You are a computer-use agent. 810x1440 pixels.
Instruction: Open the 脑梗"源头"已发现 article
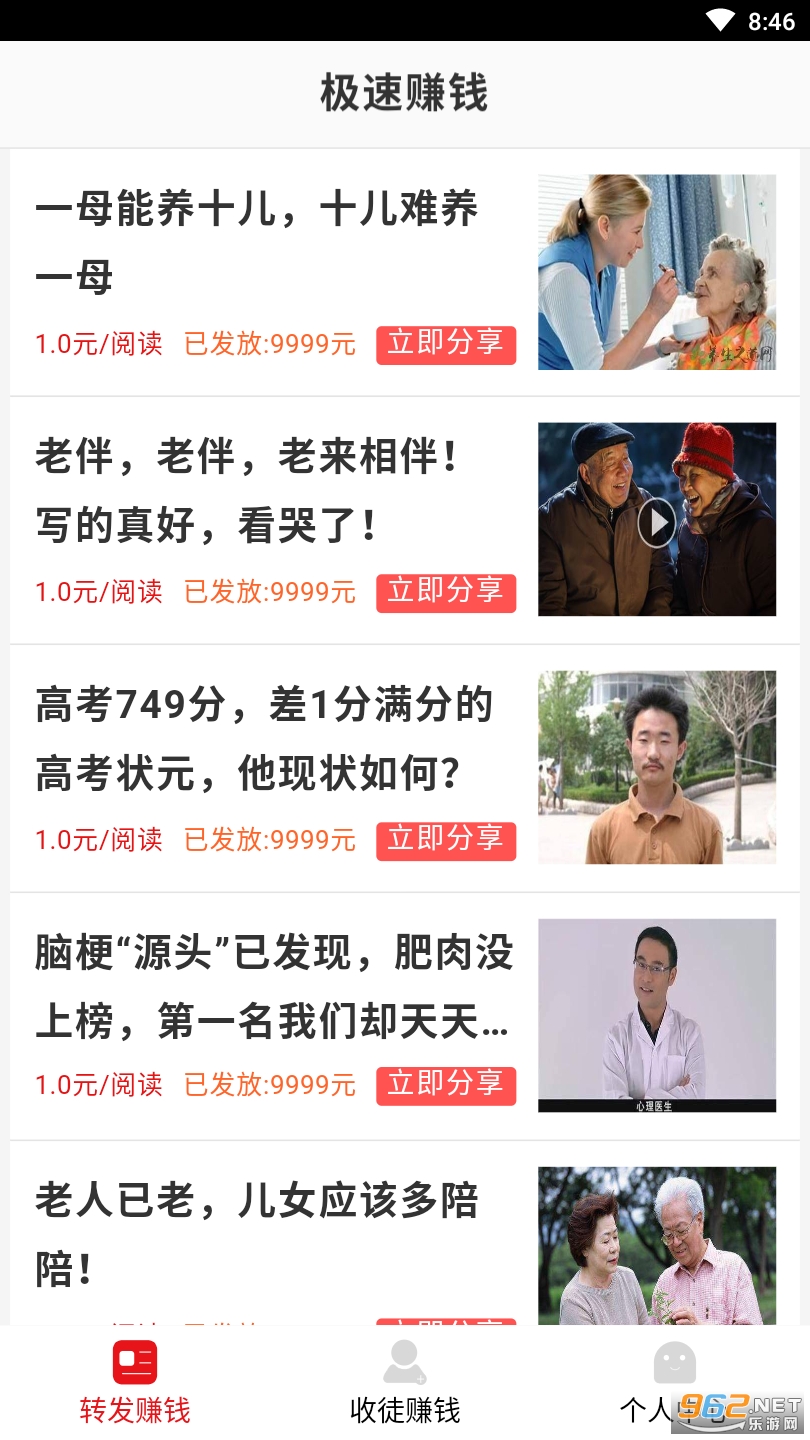[273, 986]
